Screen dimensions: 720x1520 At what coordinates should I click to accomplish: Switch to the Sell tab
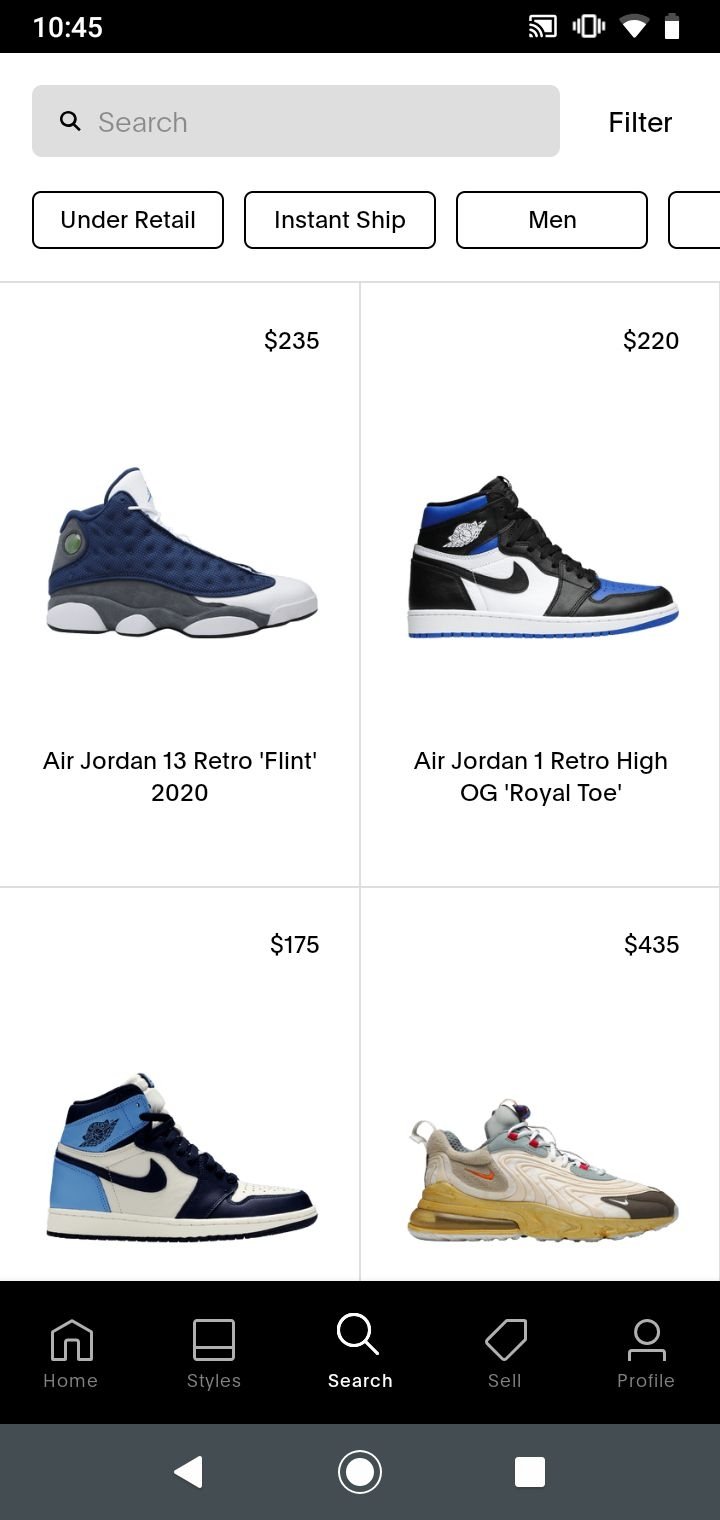pos(505,1353)
